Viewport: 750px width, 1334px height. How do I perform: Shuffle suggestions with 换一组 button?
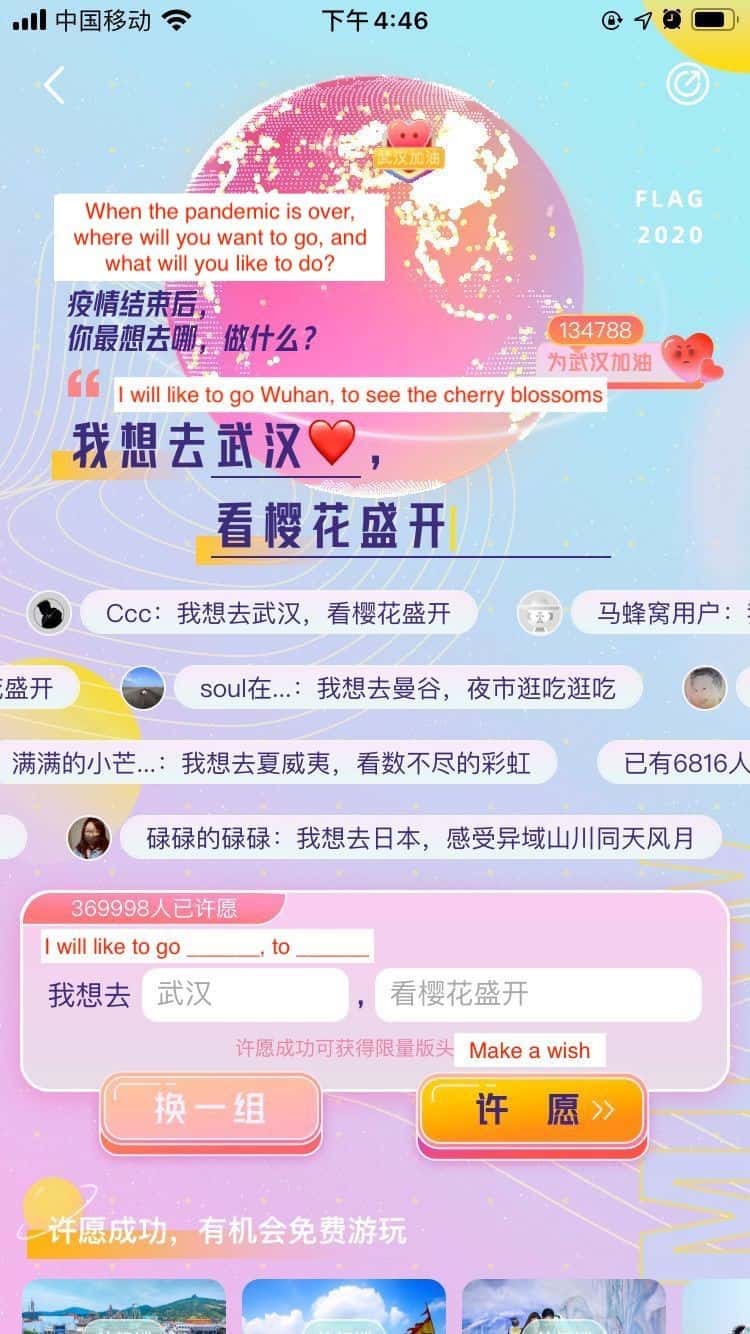[x=210, y=1110]
